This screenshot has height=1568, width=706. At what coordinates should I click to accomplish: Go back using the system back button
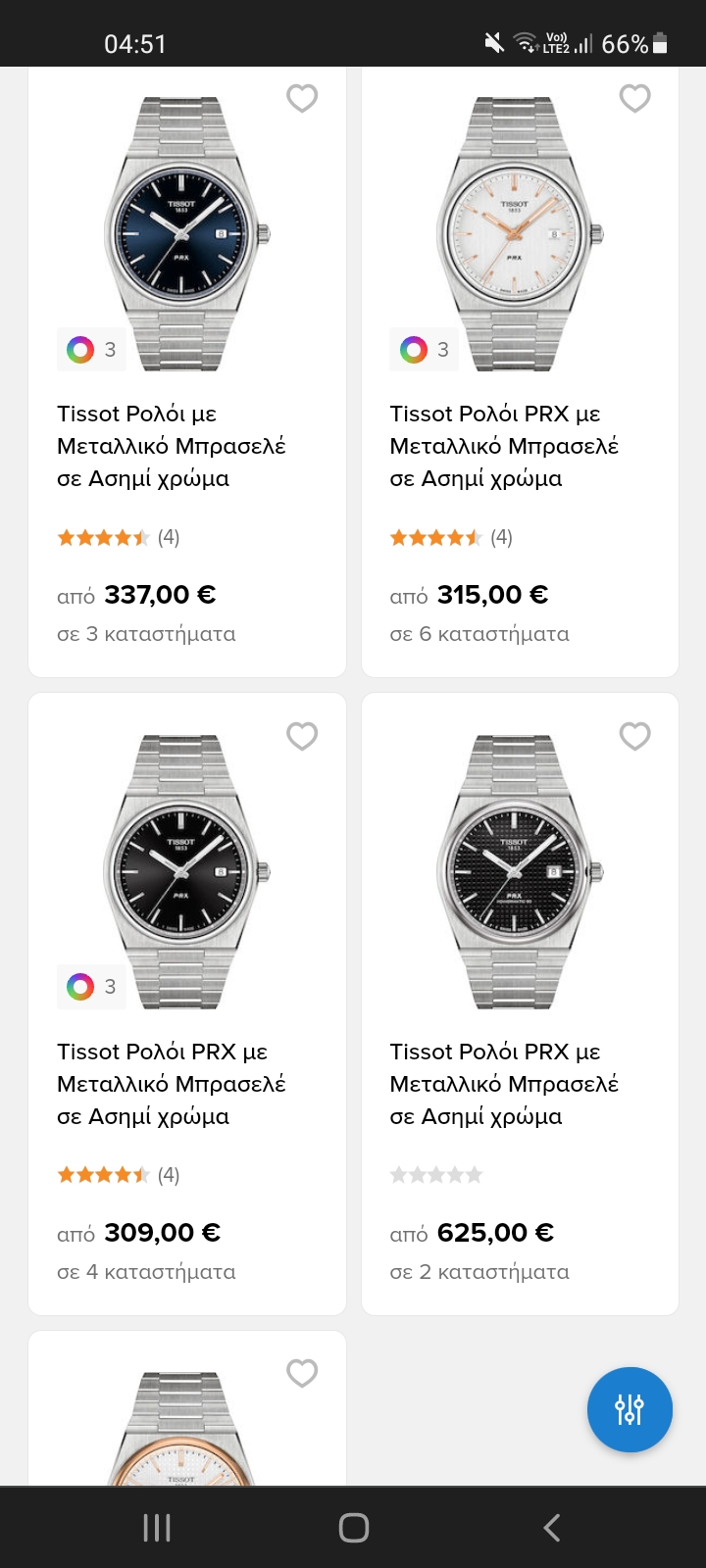(x=552, y=1527)
